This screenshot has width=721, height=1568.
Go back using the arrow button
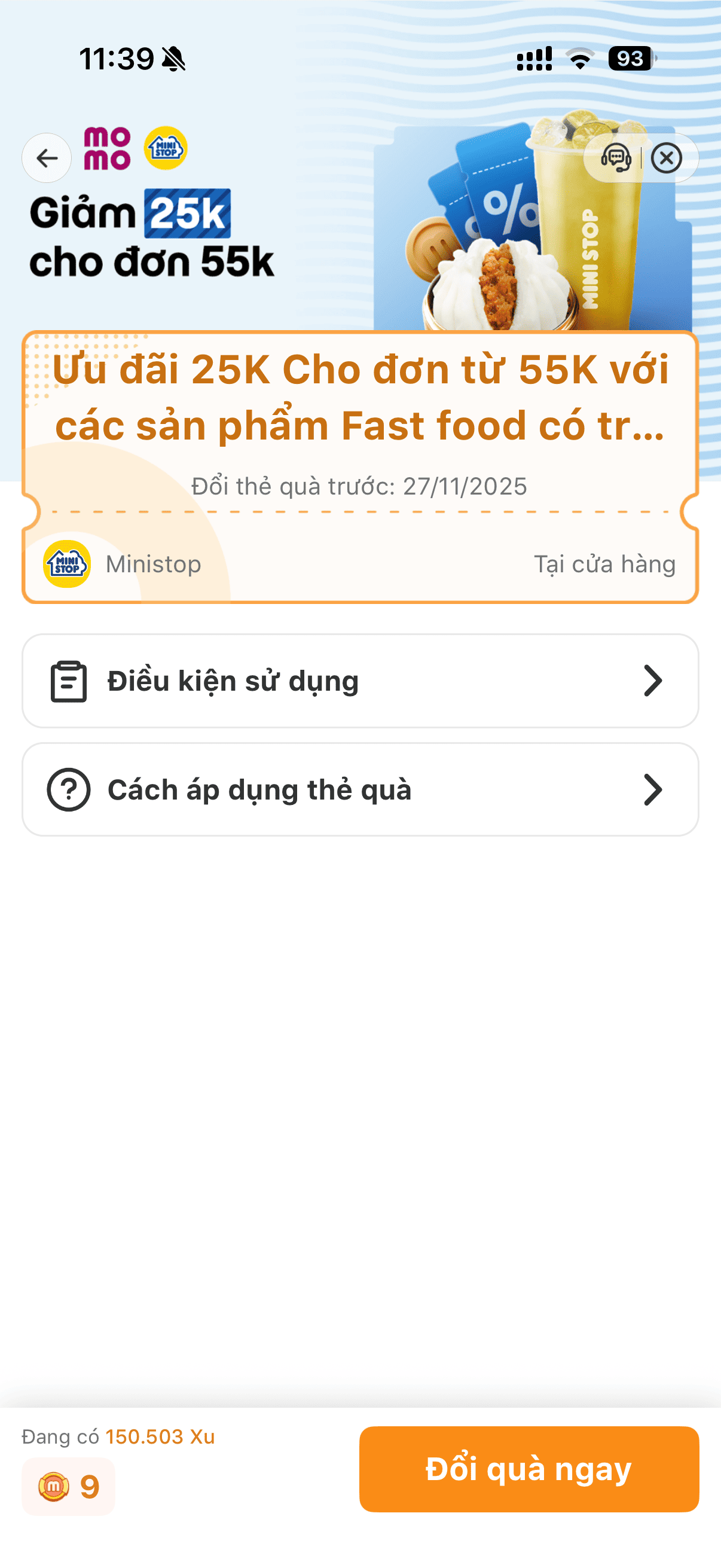47,158
